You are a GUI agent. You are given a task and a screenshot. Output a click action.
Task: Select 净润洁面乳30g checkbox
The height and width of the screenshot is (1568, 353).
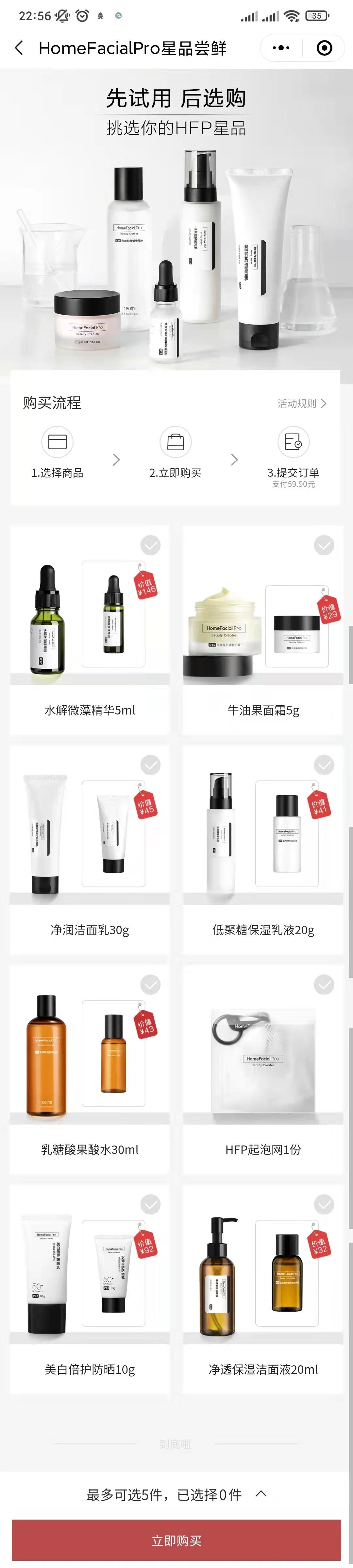pyautogui.click(x=150, y=765)
